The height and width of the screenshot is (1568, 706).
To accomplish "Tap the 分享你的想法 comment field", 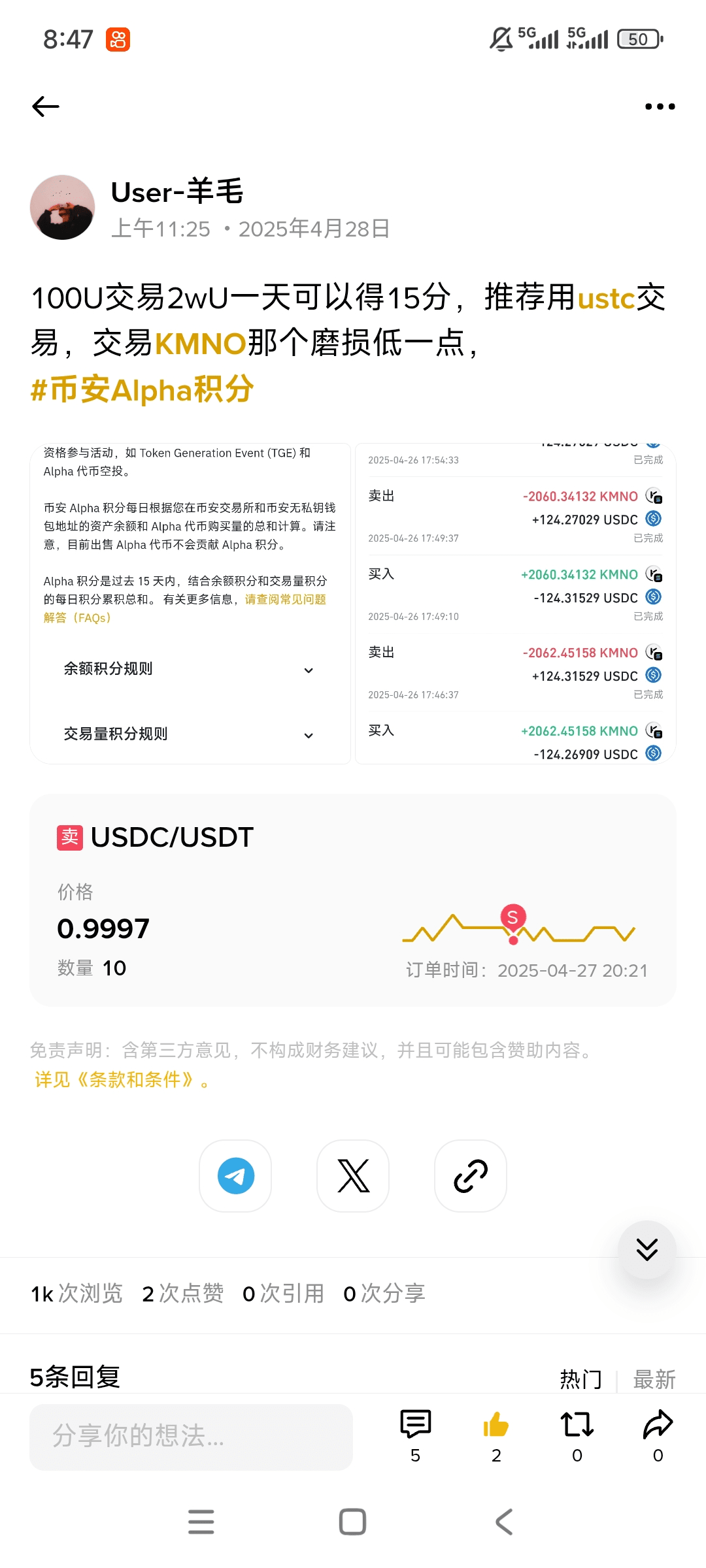I will [191, 1437].
